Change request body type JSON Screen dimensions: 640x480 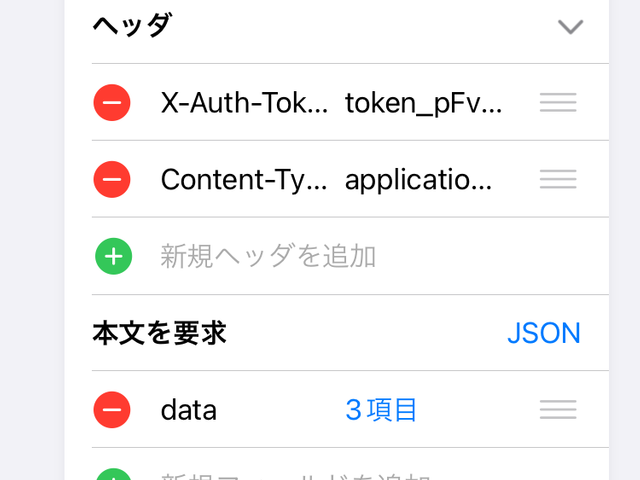[543, 333]
